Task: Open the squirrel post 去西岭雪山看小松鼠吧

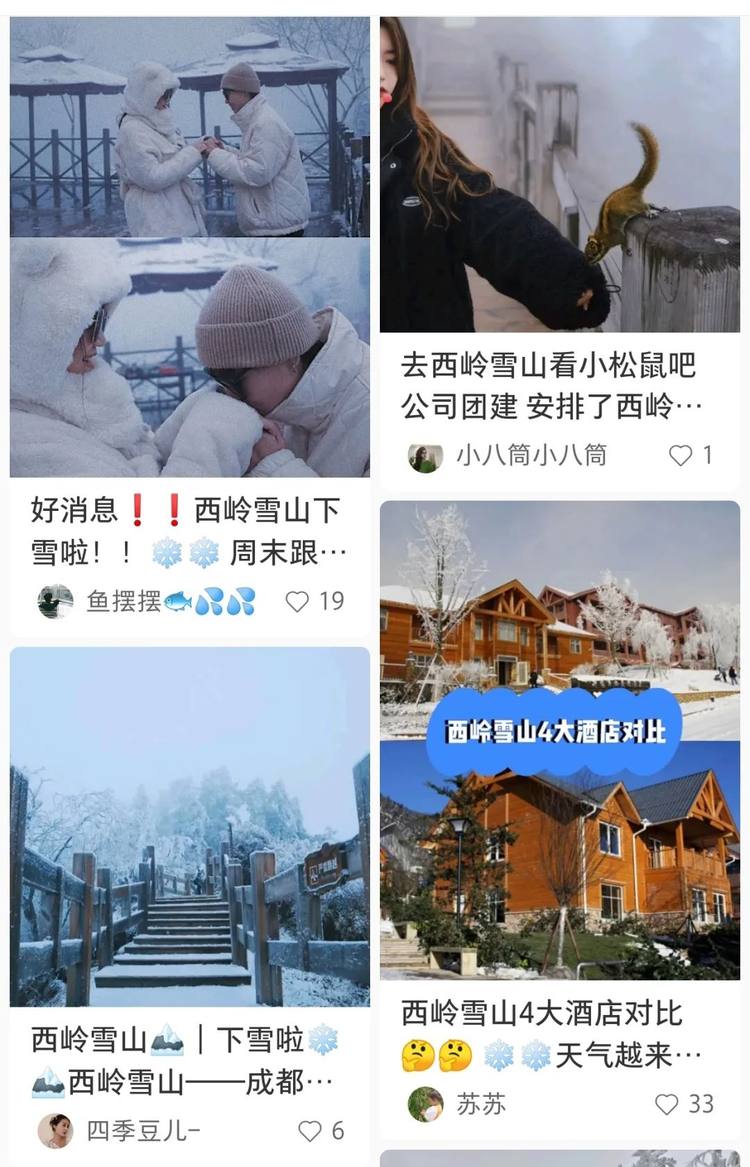Action: click(x=560, y=175)
